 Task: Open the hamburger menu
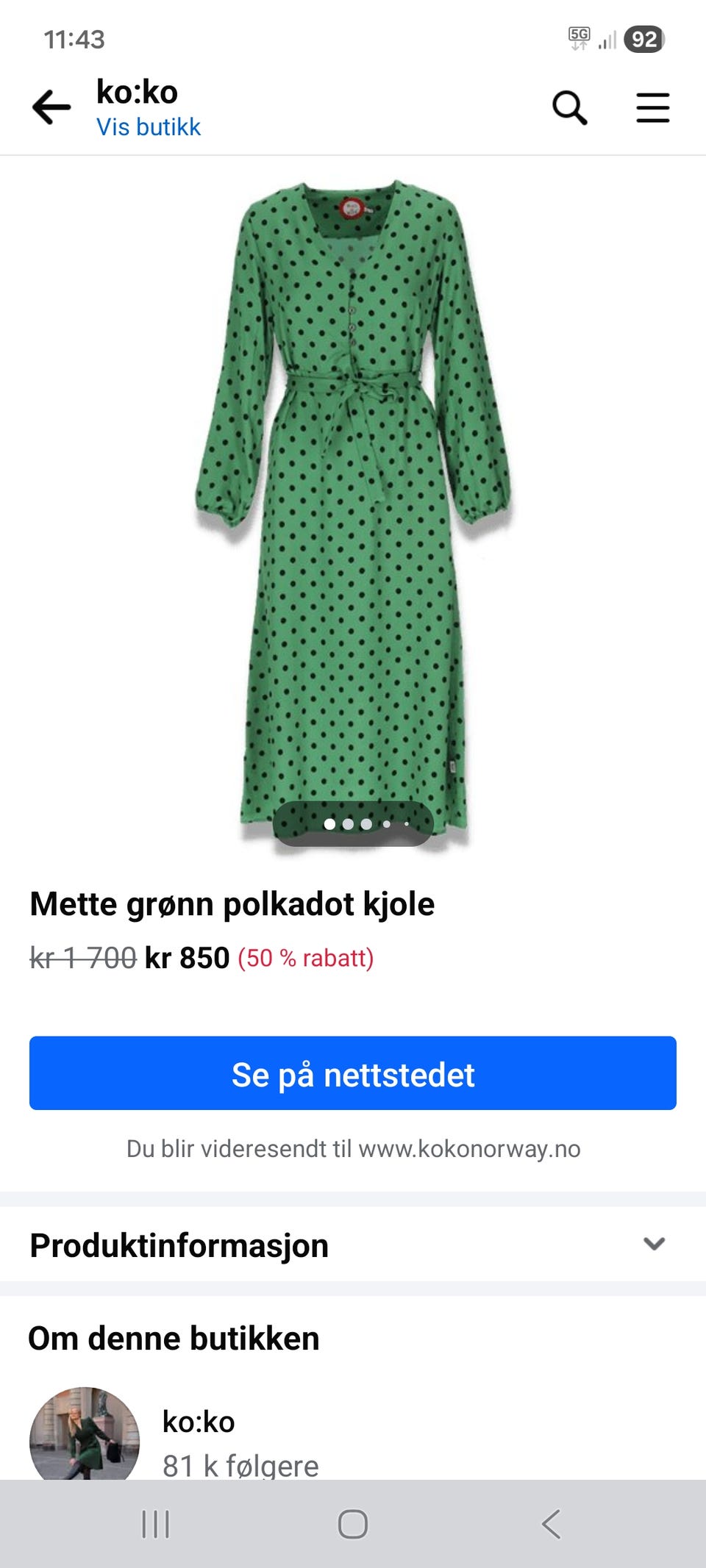point(652,108)
